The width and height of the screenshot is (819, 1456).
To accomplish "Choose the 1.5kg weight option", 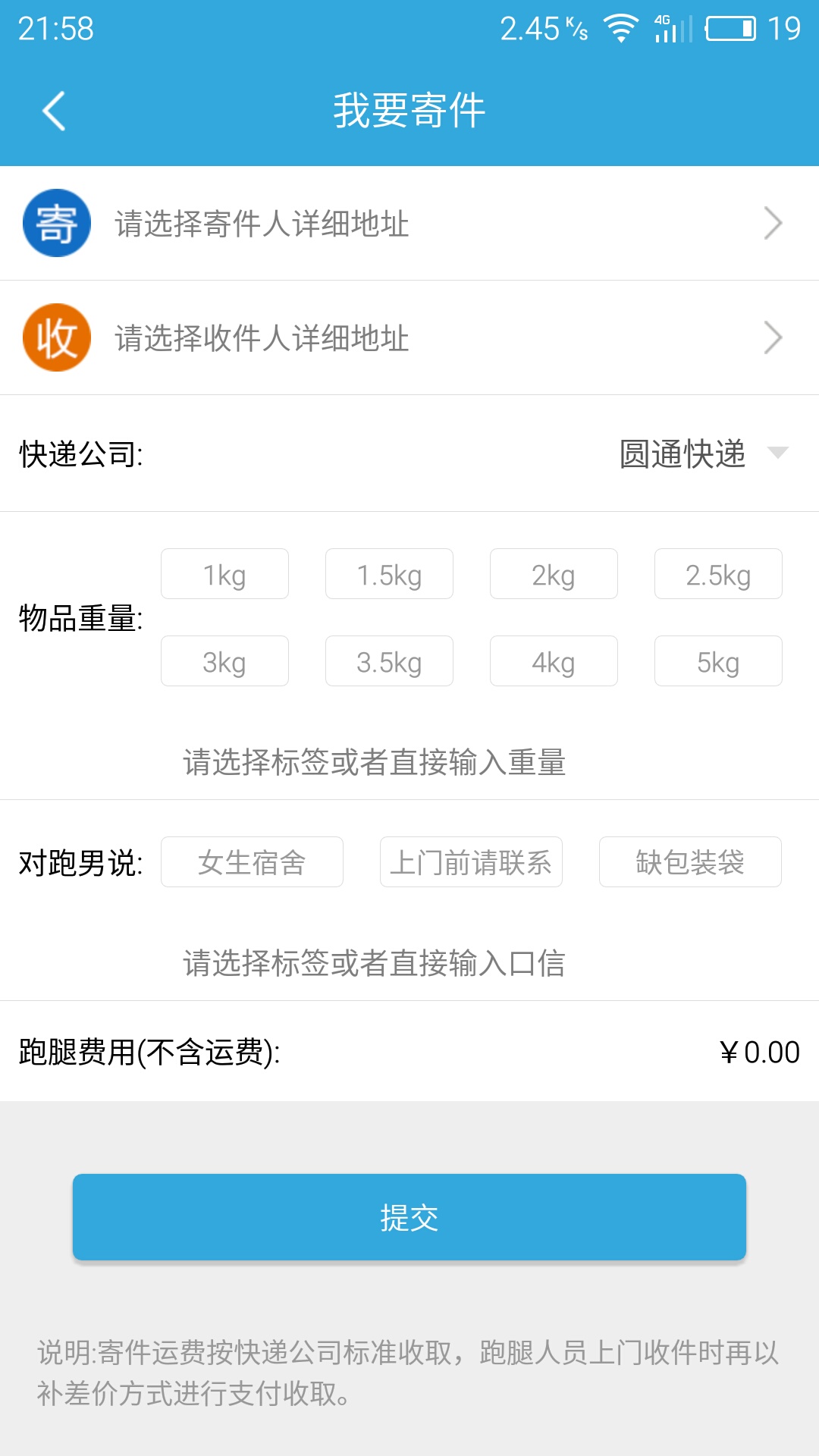I will (x=389, y=575).
